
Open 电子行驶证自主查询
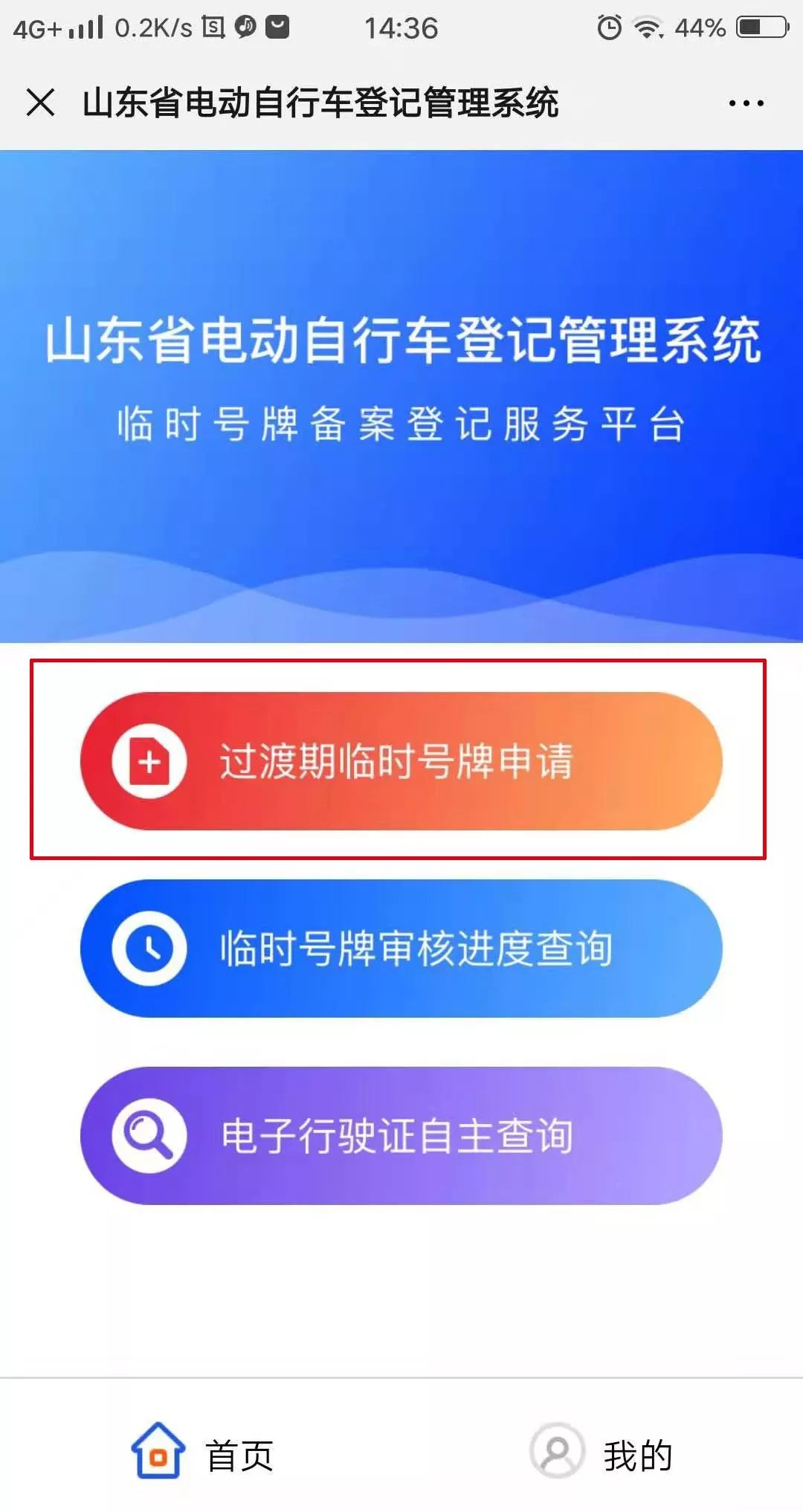point(401,1137)
